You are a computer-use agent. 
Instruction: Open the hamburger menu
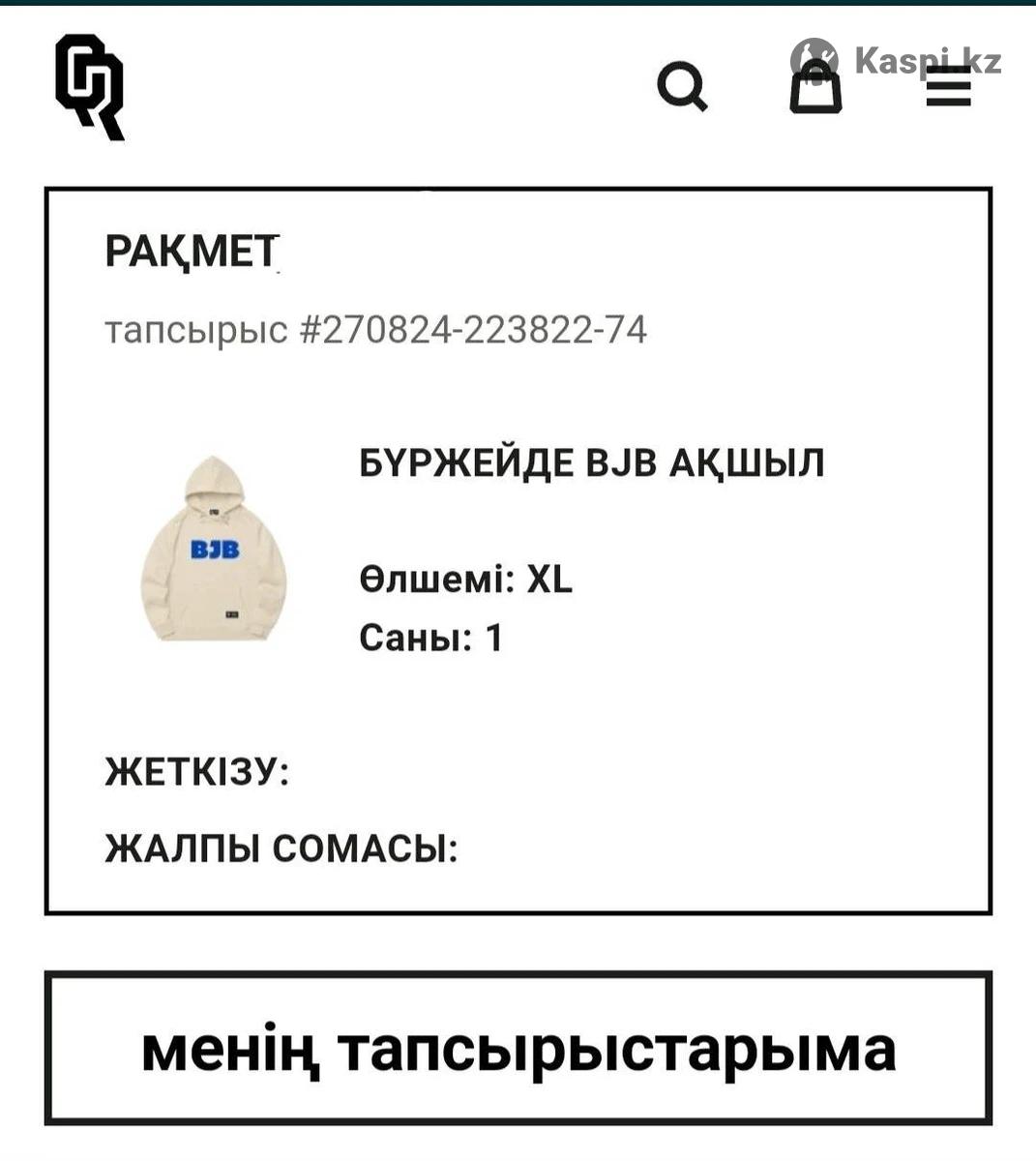(x=948, y=88)
